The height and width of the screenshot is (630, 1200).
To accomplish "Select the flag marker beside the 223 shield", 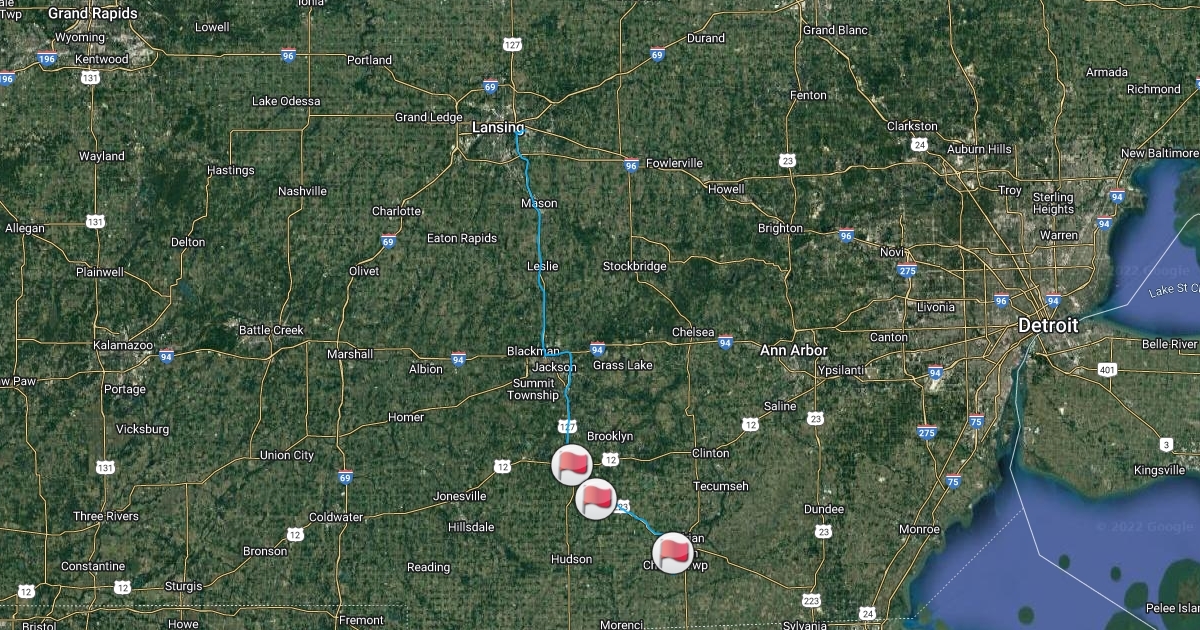I will (596, 498).
